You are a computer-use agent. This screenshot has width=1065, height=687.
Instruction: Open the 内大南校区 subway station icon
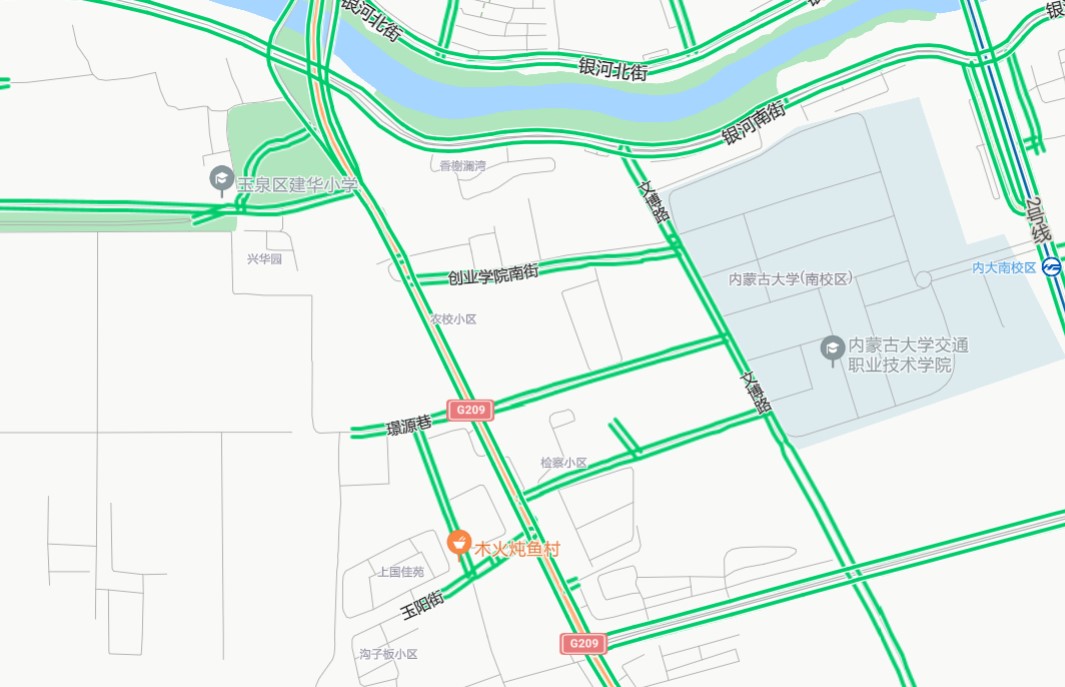1051,267
